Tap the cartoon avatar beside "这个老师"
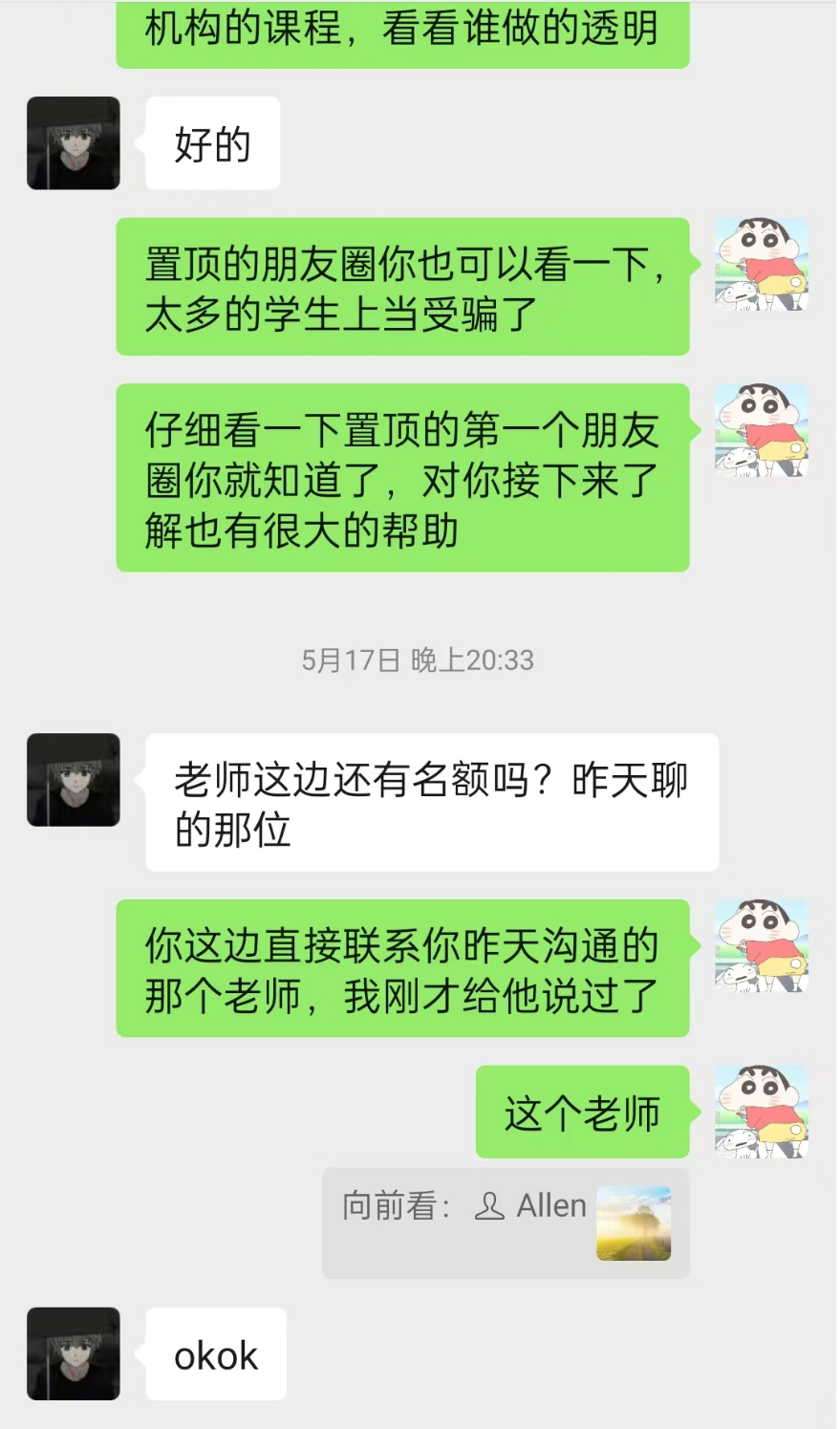Image resolution: width=840 pixels, height=1429 pixels. (762, 1112)
